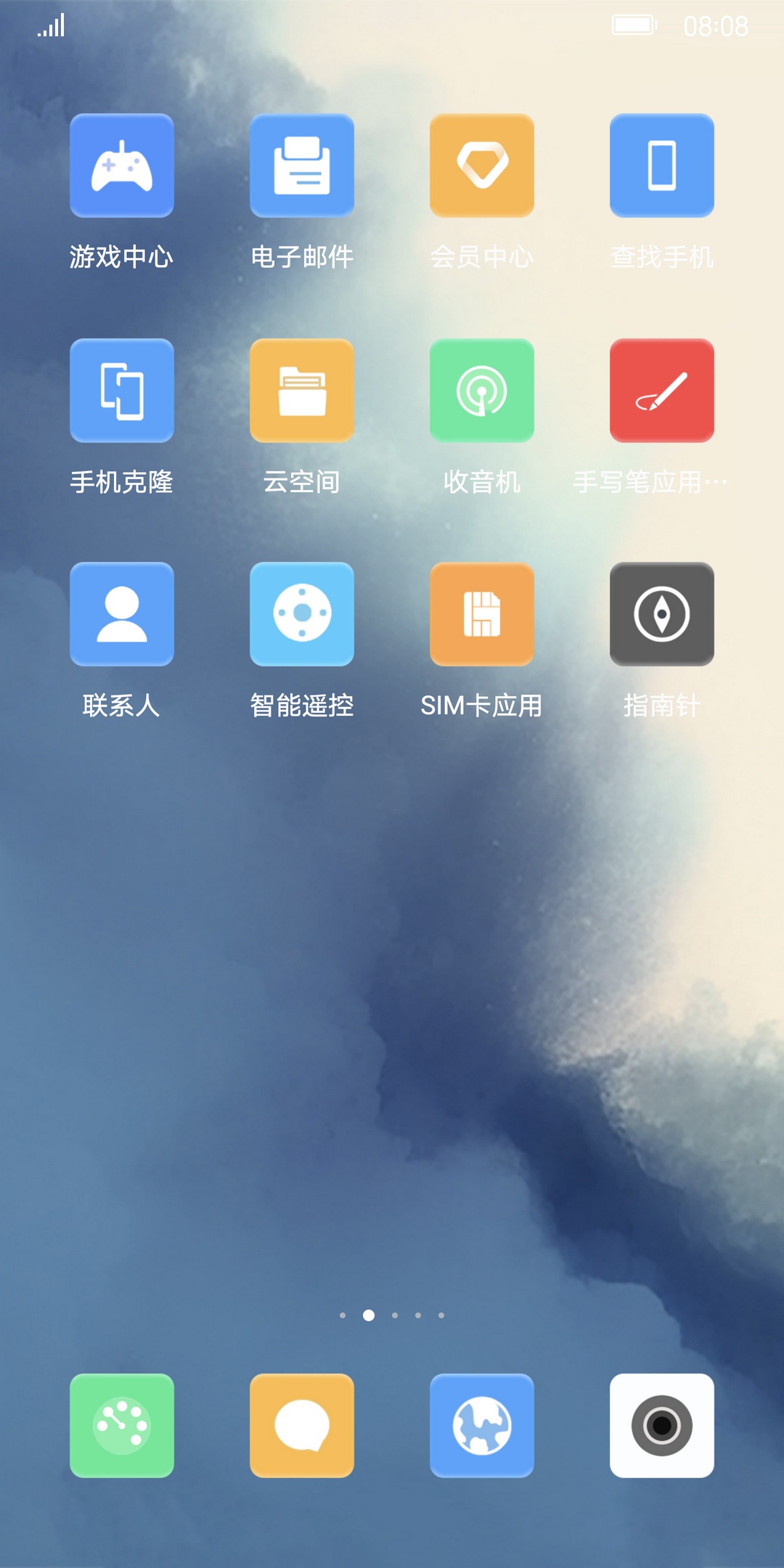
Task: Launch 智能遥控 smart remote
Action: tap(301, 614)
